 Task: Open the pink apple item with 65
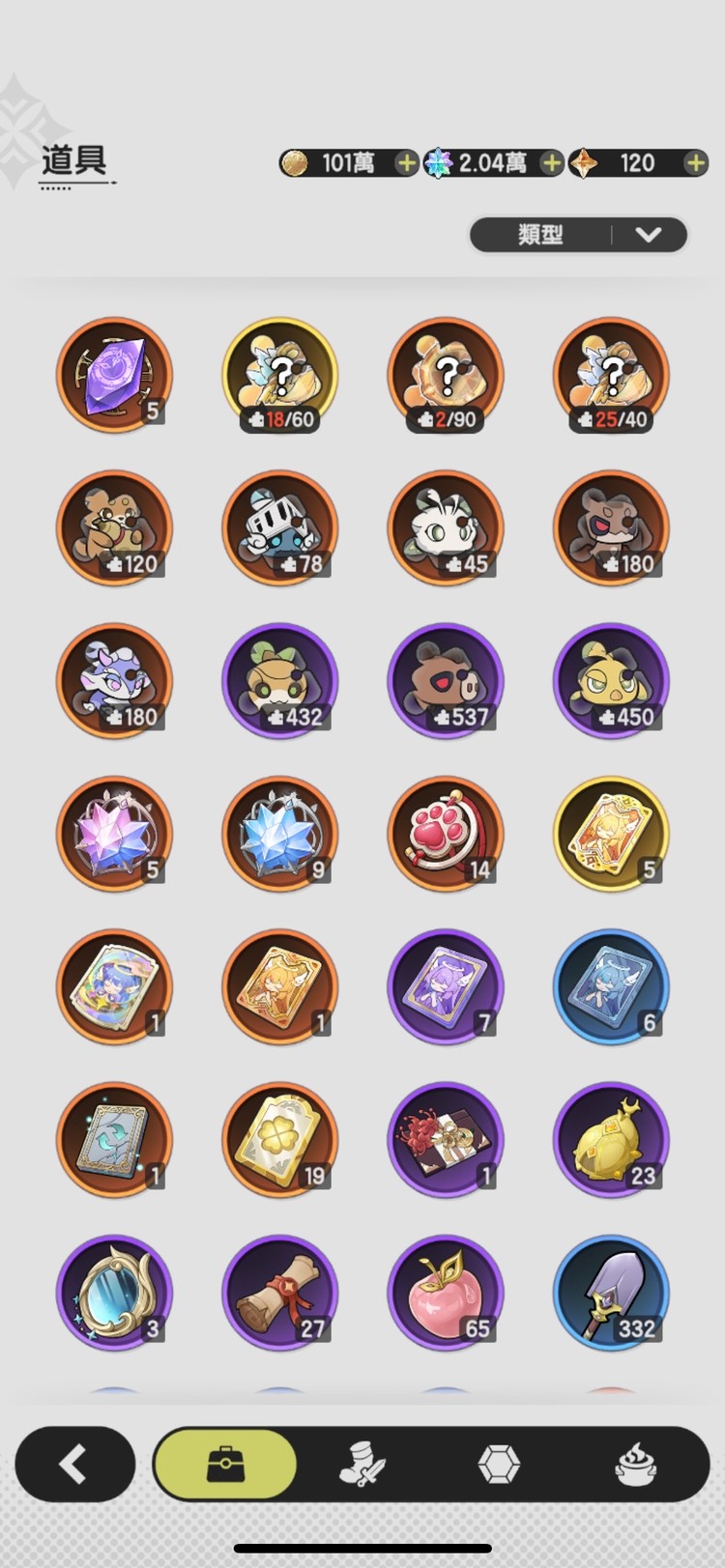446,1293
